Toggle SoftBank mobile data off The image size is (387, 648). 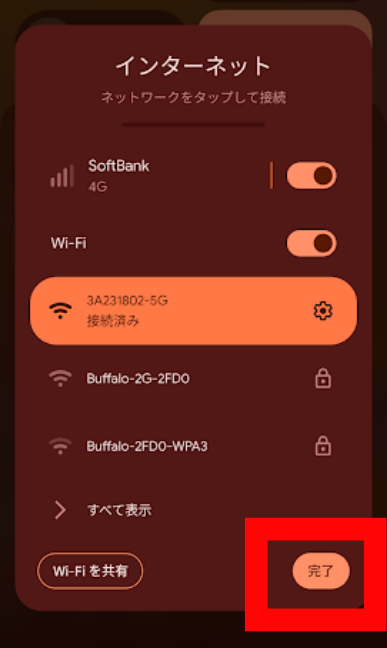point(311,176)
